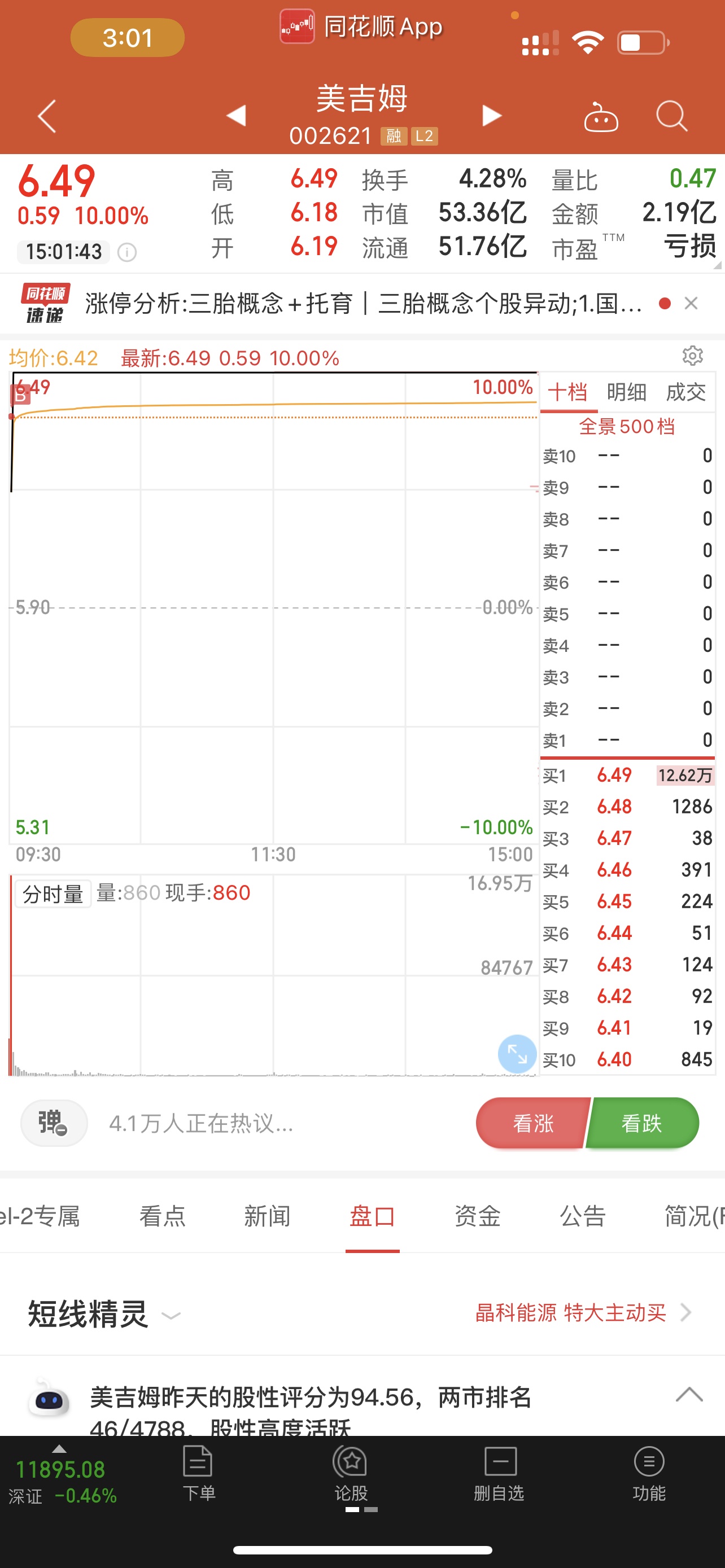Switch to the 成交 tab
Image resolution: width=725 pixels, height=1568 pixels.
coord(686,392)
